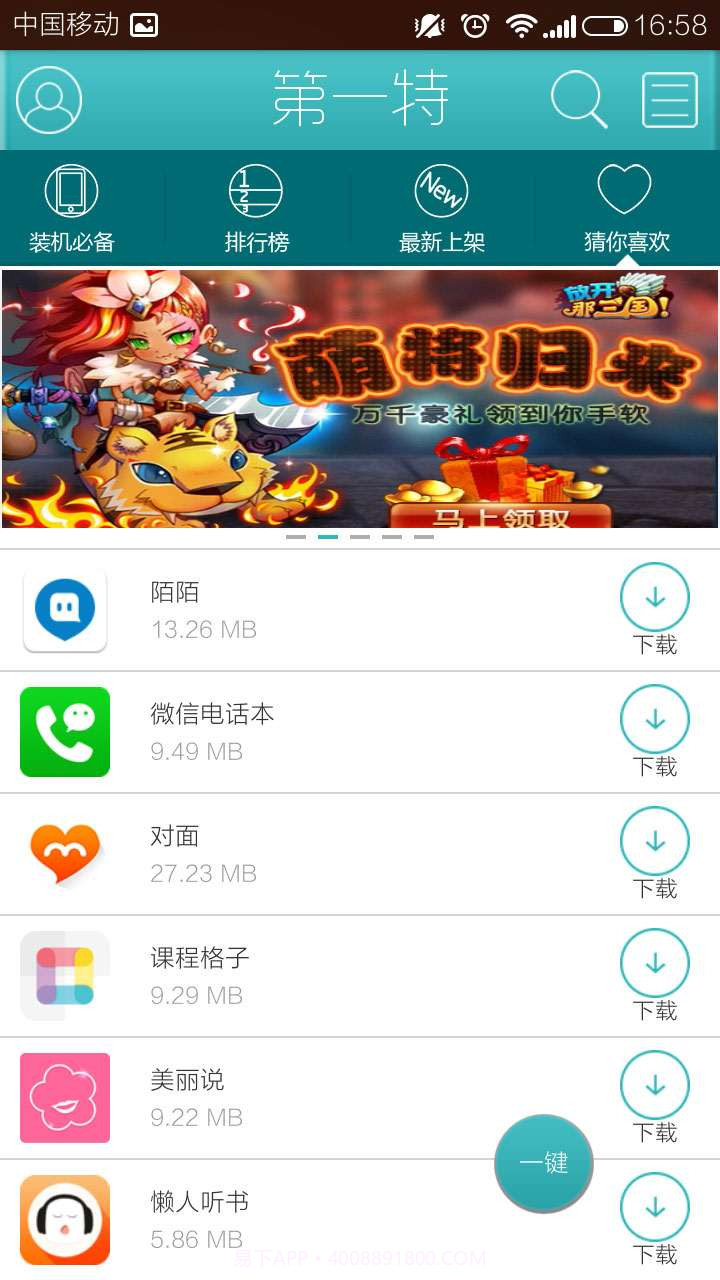This screenshot has width=720, height=1280.
Task: Open the list menu icon
Action: click(x=669, y=100)
